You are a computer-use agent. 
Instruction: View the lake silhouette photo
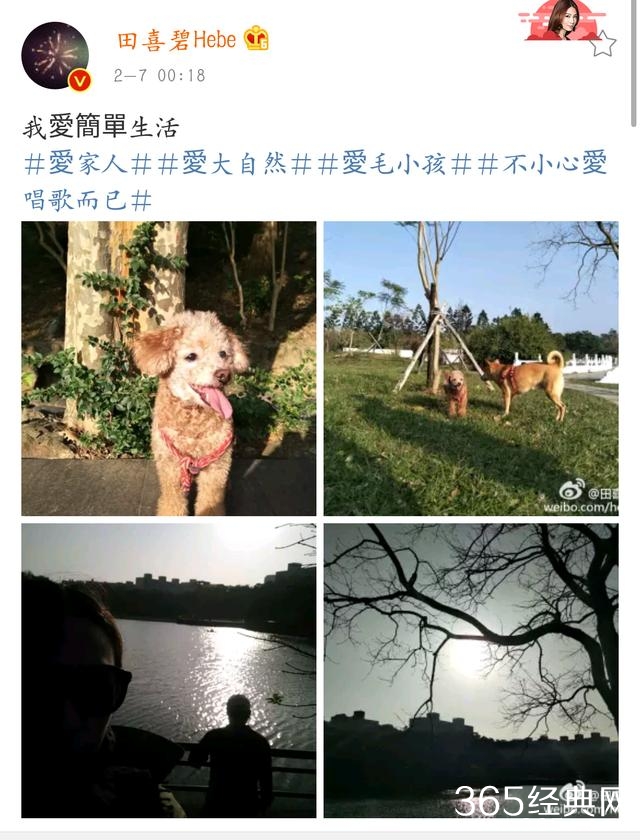pos(169,670)
